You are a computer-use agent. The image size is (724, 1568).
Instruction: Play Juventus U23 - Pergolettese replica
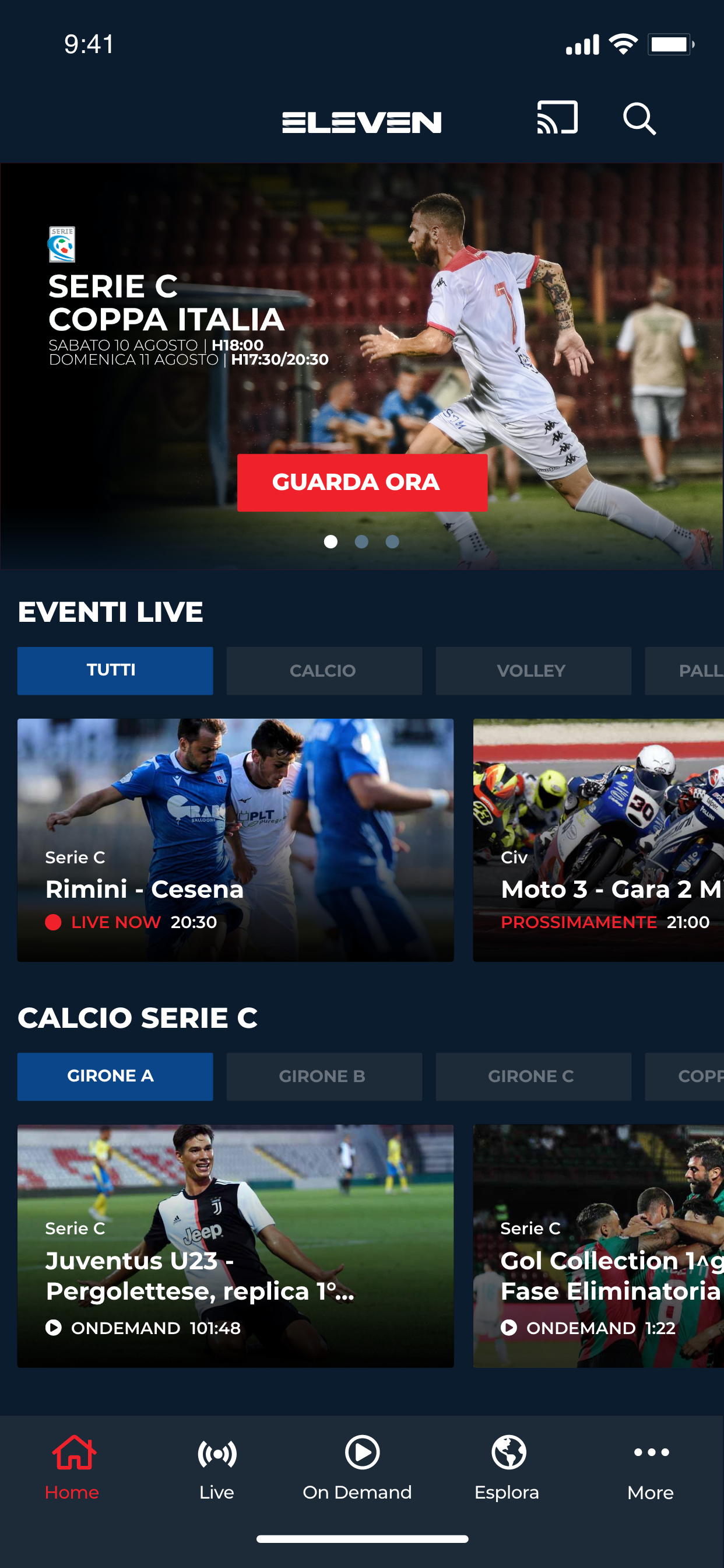pyautogui.click(x=236, y=1246)
